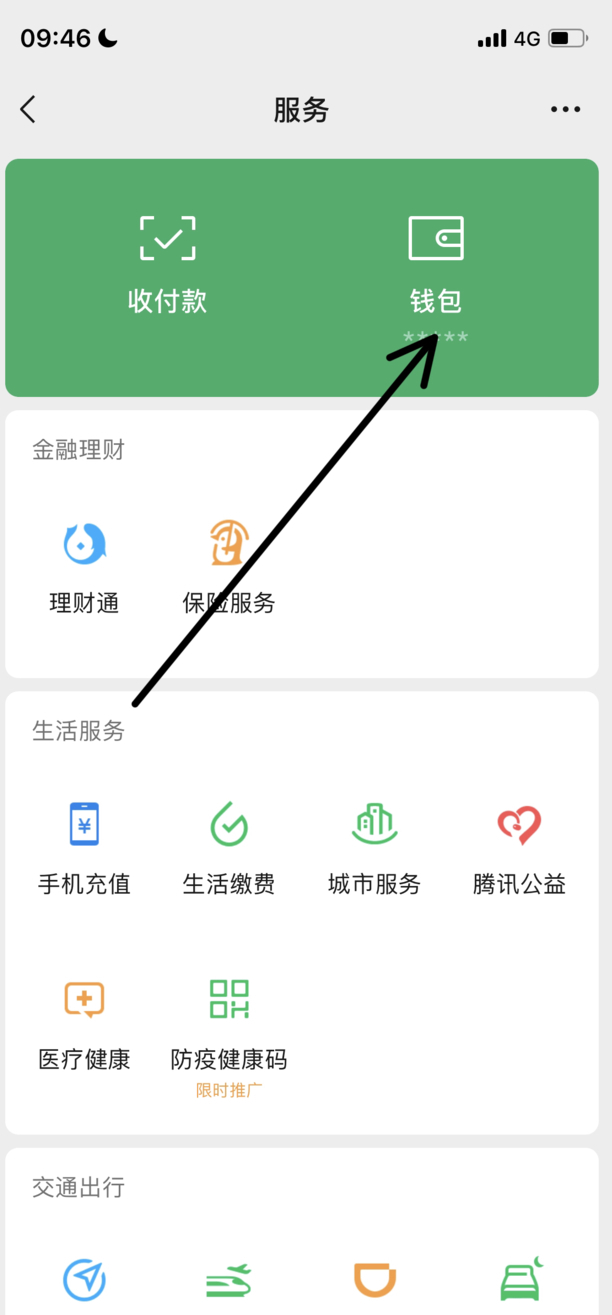Open 腾讯公益 charity service
The width and height of the screenshot is (612, 1315).
(x=519, y=848)
